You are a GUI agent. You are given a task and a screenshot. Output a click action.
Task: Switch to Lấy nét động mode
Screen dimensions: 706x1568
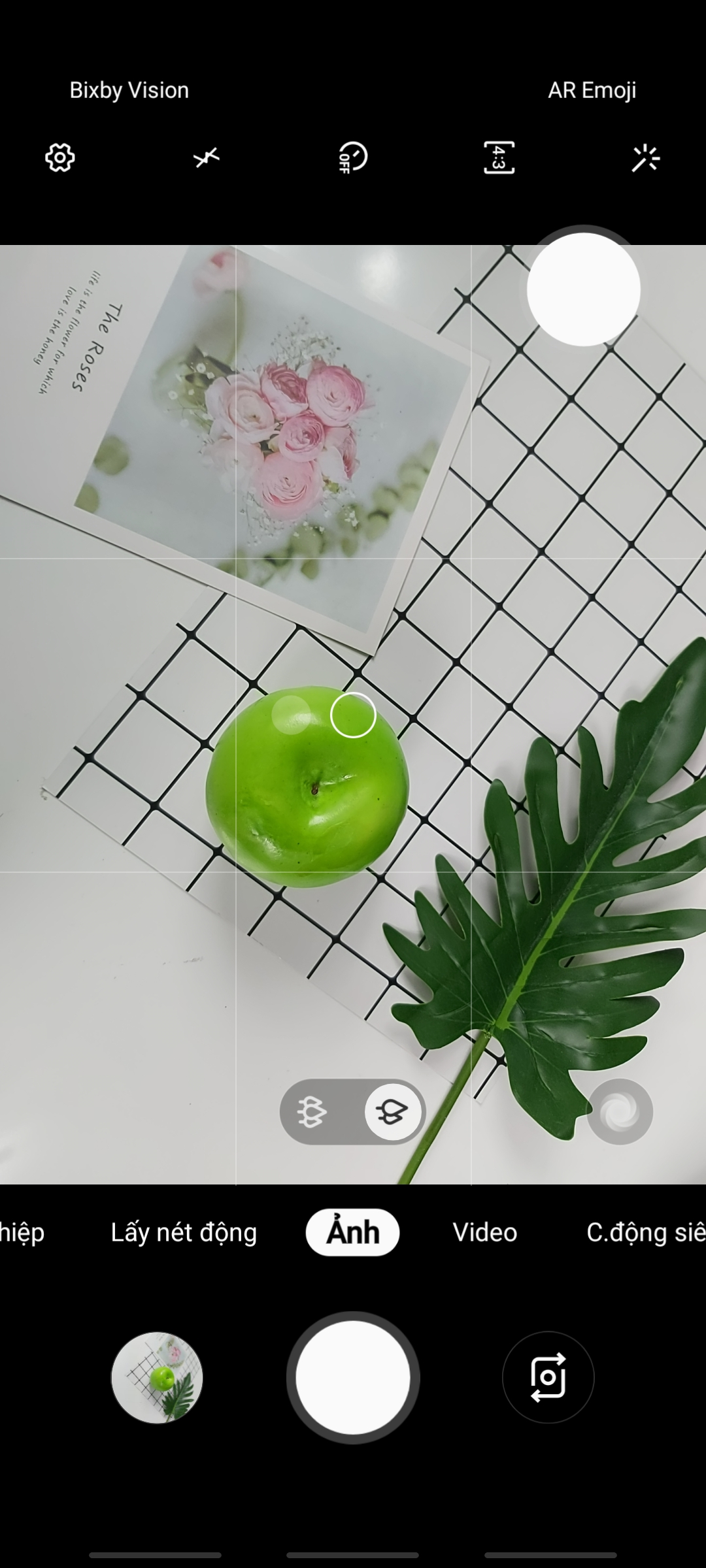click(184, 1232)
